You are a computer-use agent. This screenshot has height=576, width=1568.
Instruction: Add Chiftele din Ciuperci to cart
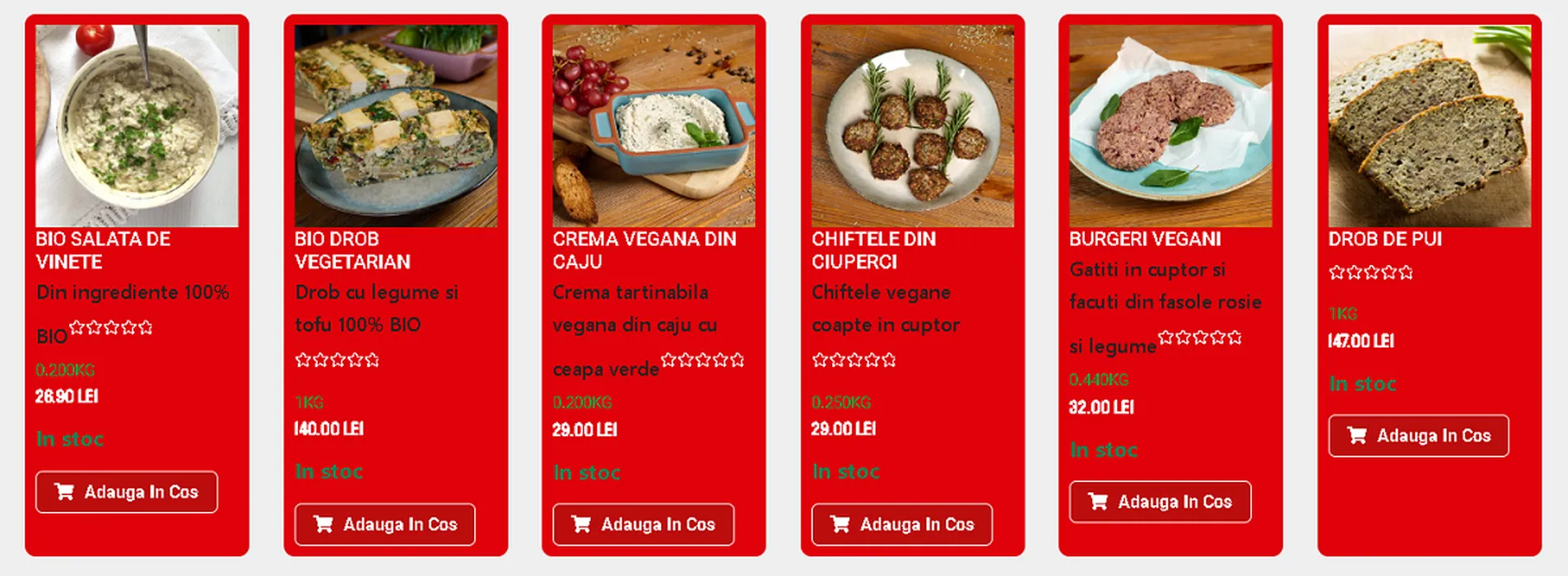point(902,524)
